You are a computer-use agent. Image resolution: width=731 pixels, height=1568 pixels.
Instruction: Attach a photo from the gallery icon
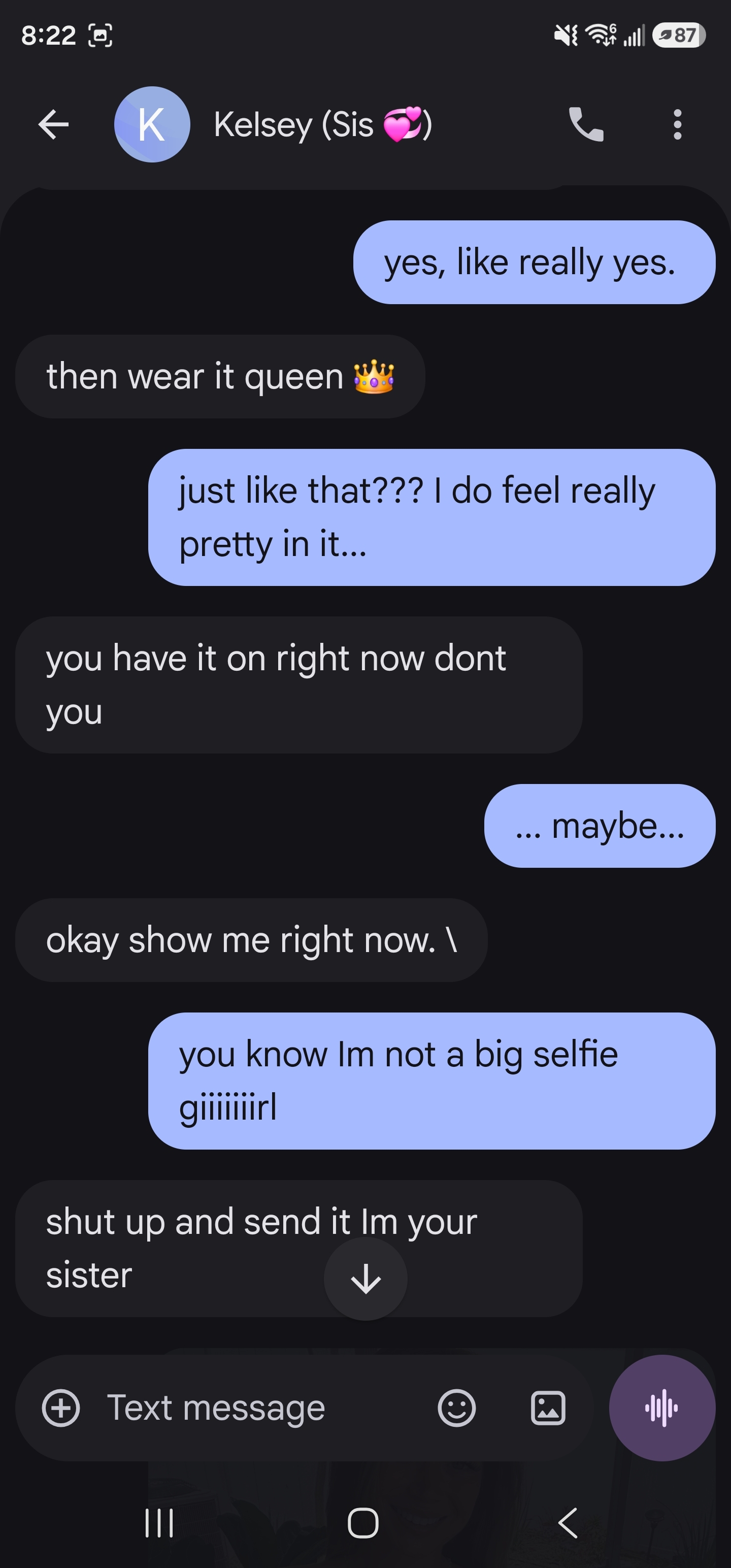pos(548,1408)
